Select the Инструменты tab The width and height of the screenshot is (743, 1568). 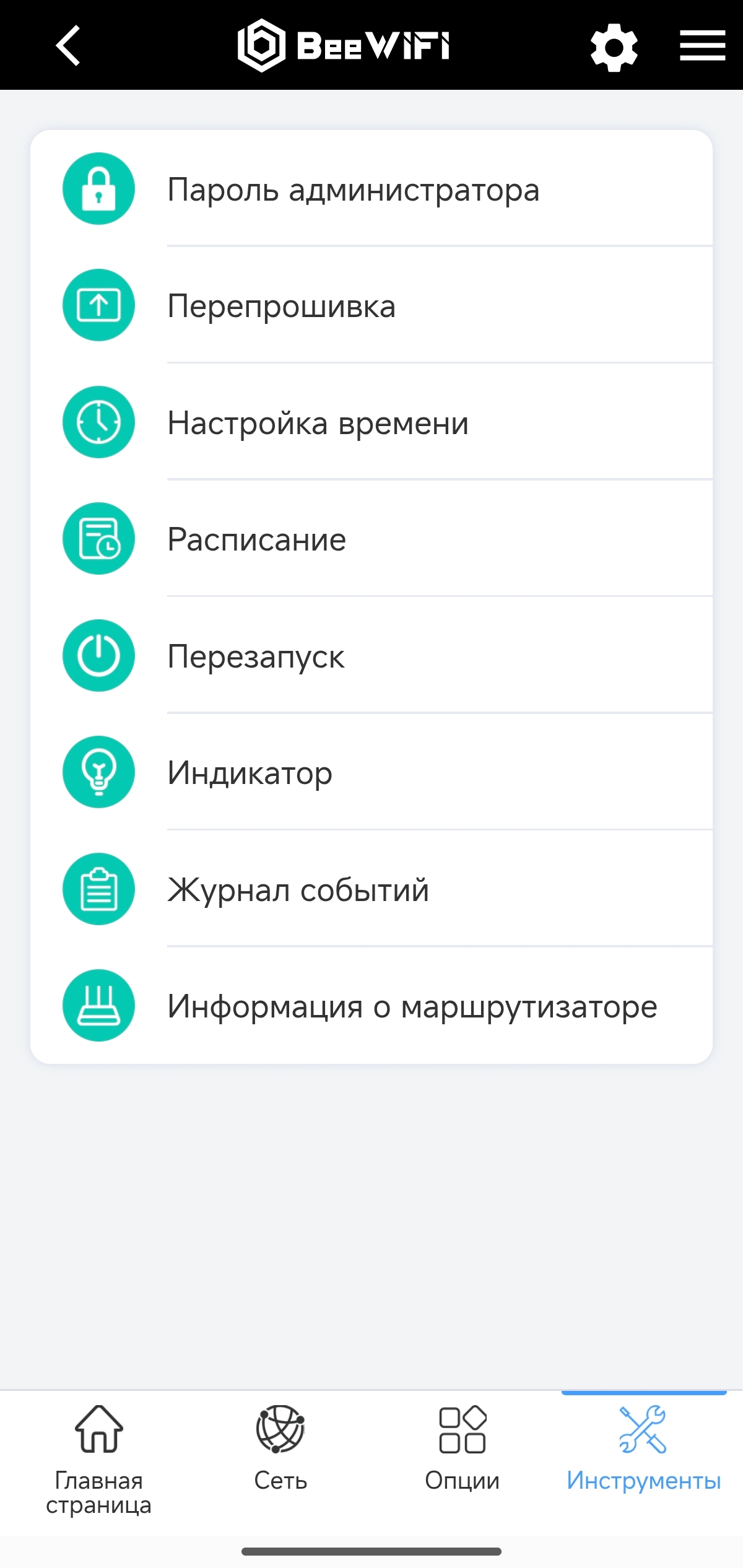coord(643,1449)
